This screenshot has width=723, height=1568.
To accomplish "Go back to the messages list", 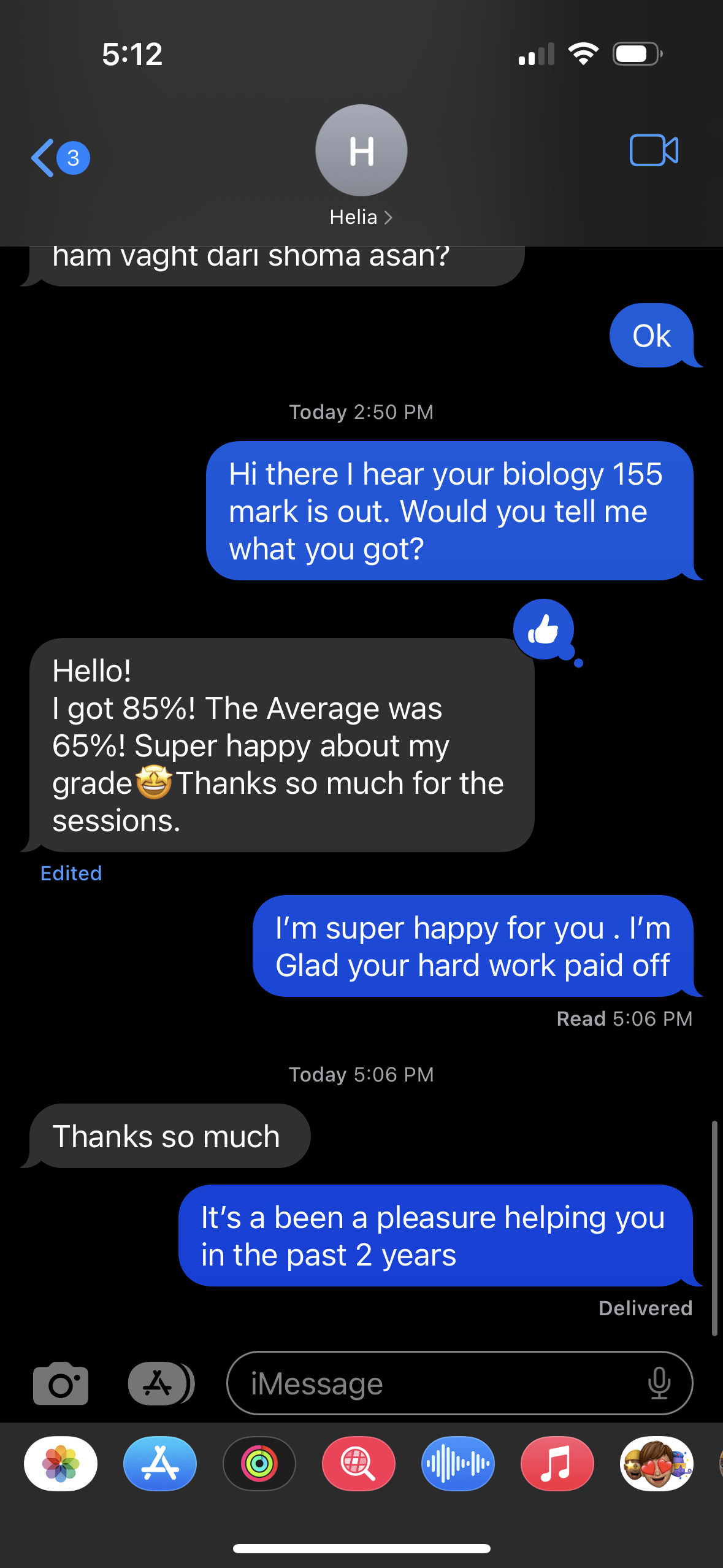I will (60, 158).
